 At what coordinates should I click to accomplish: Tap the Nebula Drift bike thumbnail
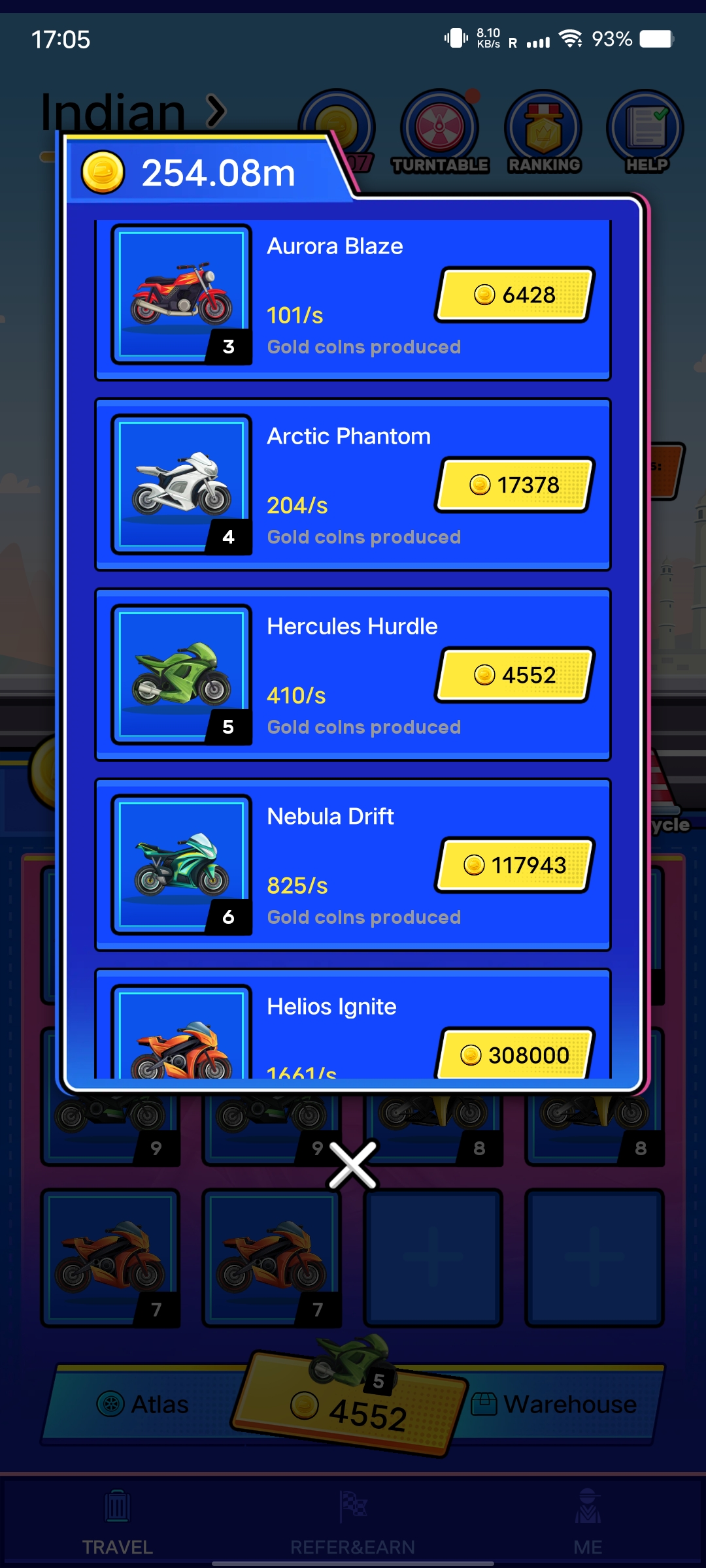182,864
